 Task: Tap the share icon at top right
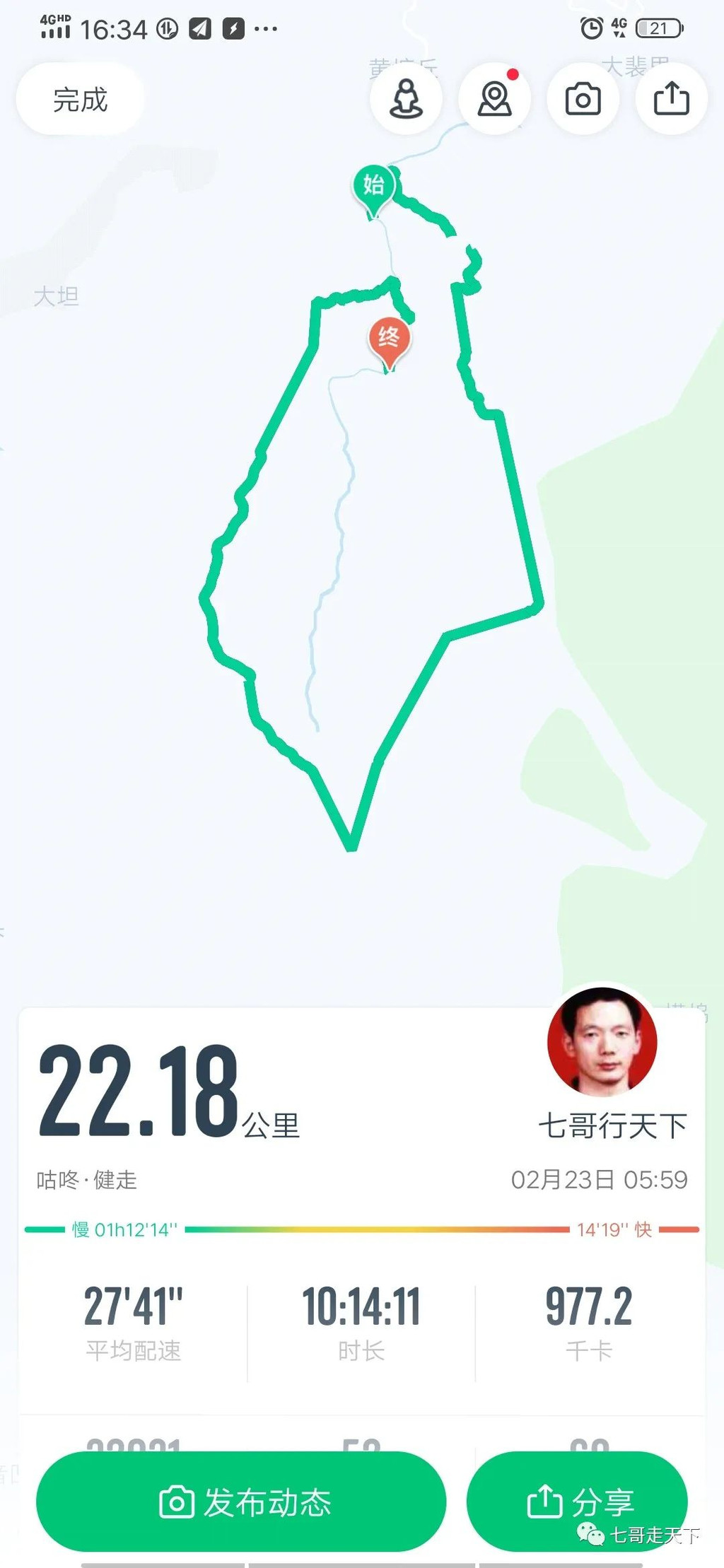pos(672,99)
